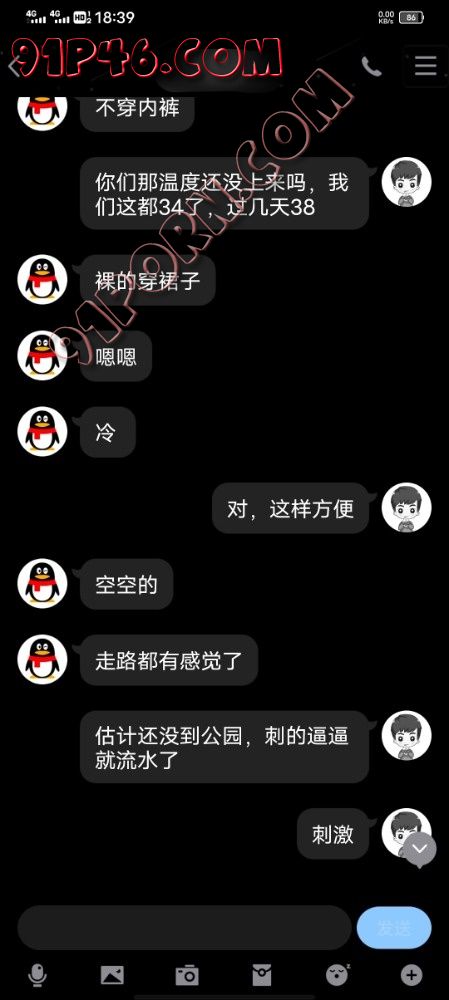View own profile avatar beside 对，这样方便
Viewport: 449px width, 1000px height.
coord(406,508)
